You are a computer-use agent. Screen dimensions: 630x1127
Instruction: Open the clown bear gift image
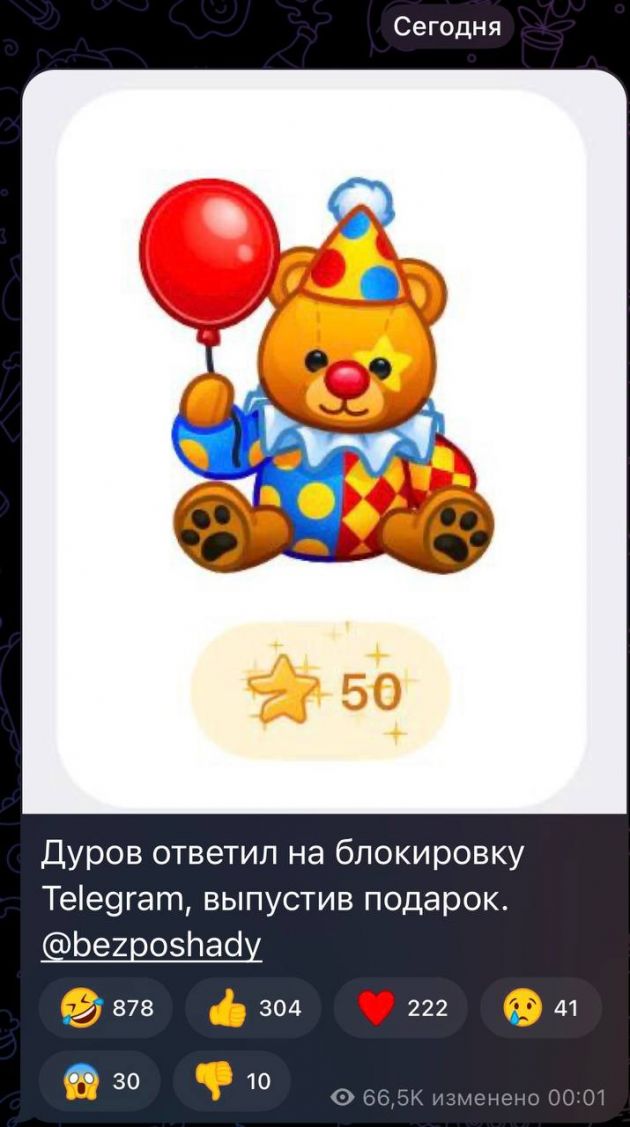pos(322,400)
